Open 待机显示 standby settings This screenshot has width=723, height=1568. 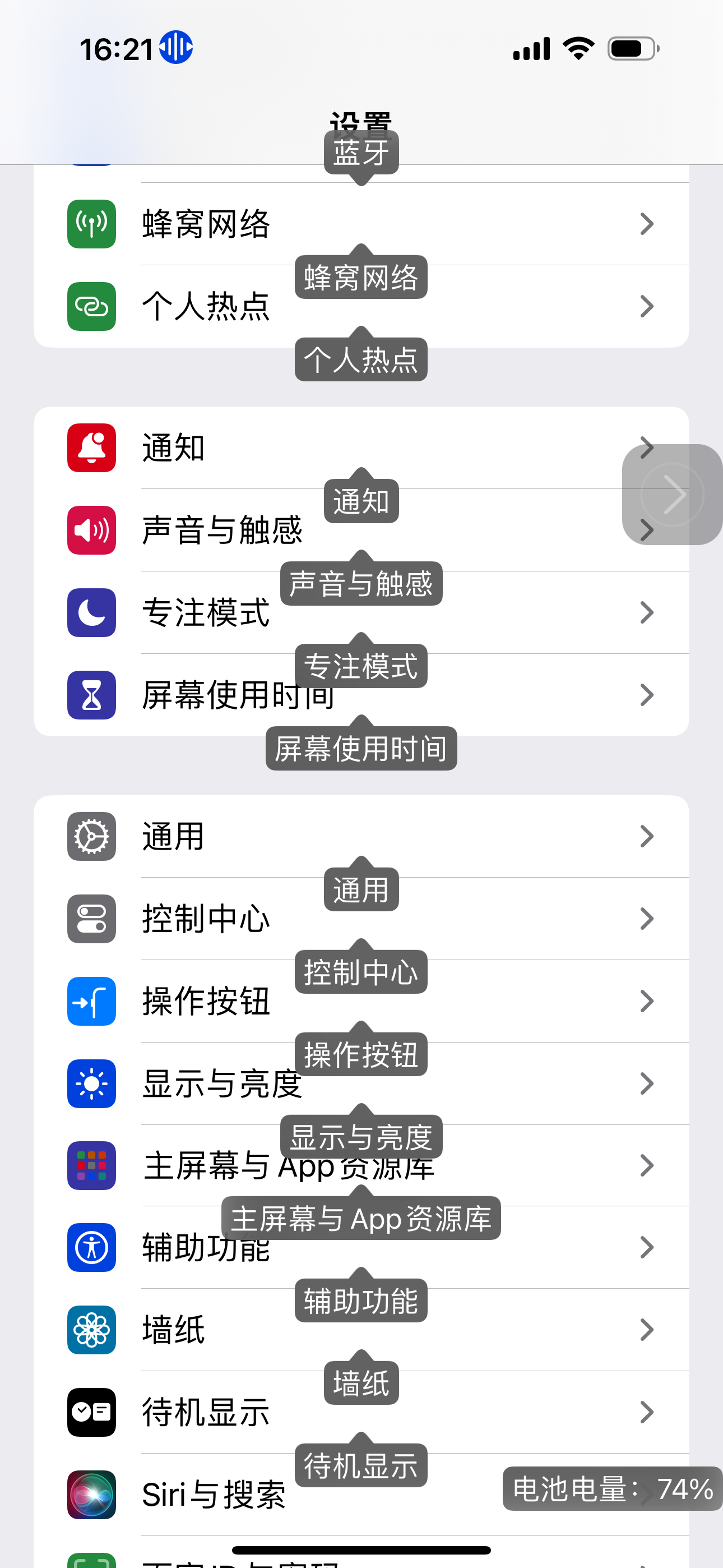(x=205, y=1412)
